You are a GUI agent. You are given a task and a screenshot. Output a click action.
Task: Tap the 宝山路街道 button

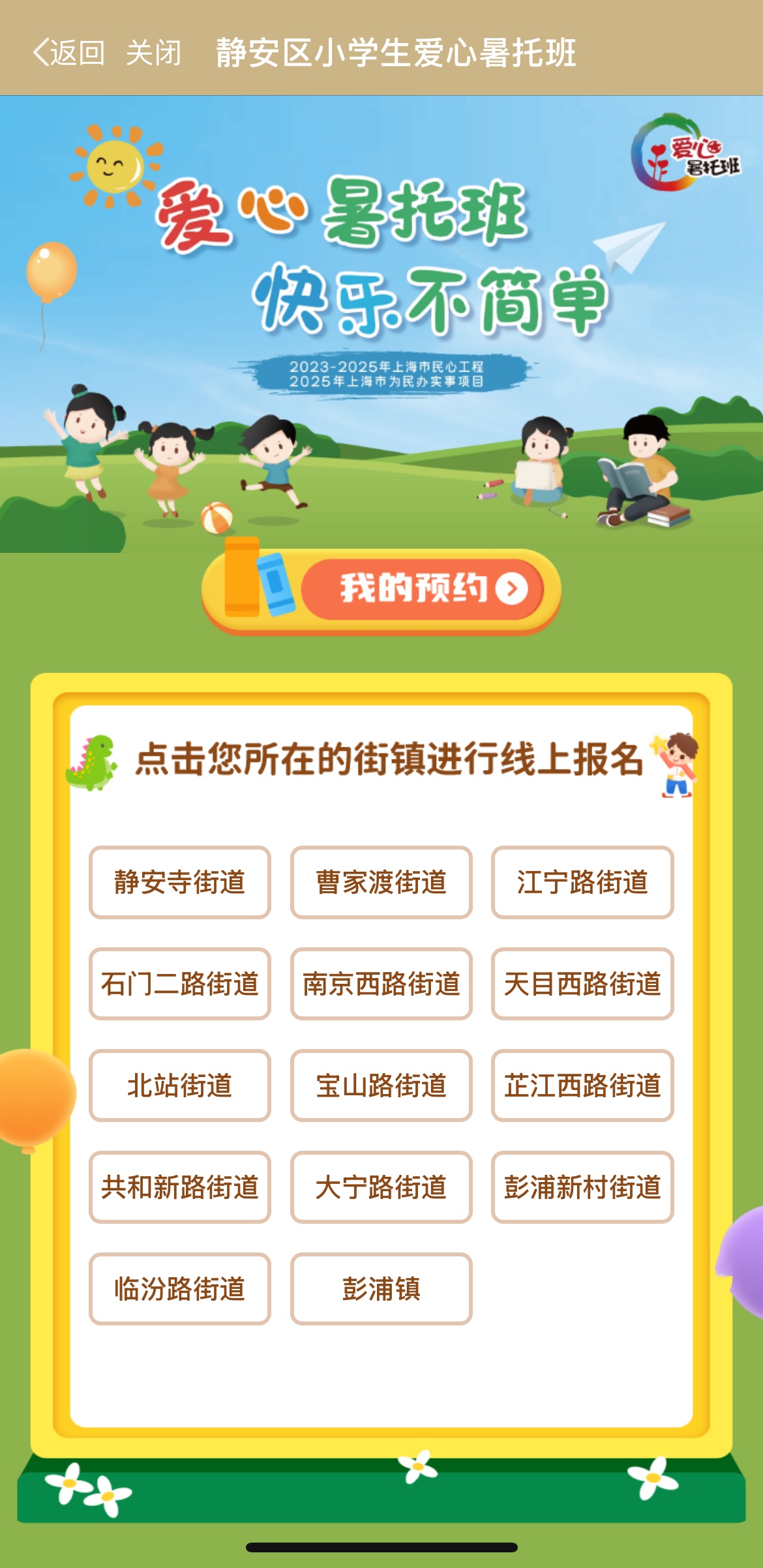tap(381, 1086)
